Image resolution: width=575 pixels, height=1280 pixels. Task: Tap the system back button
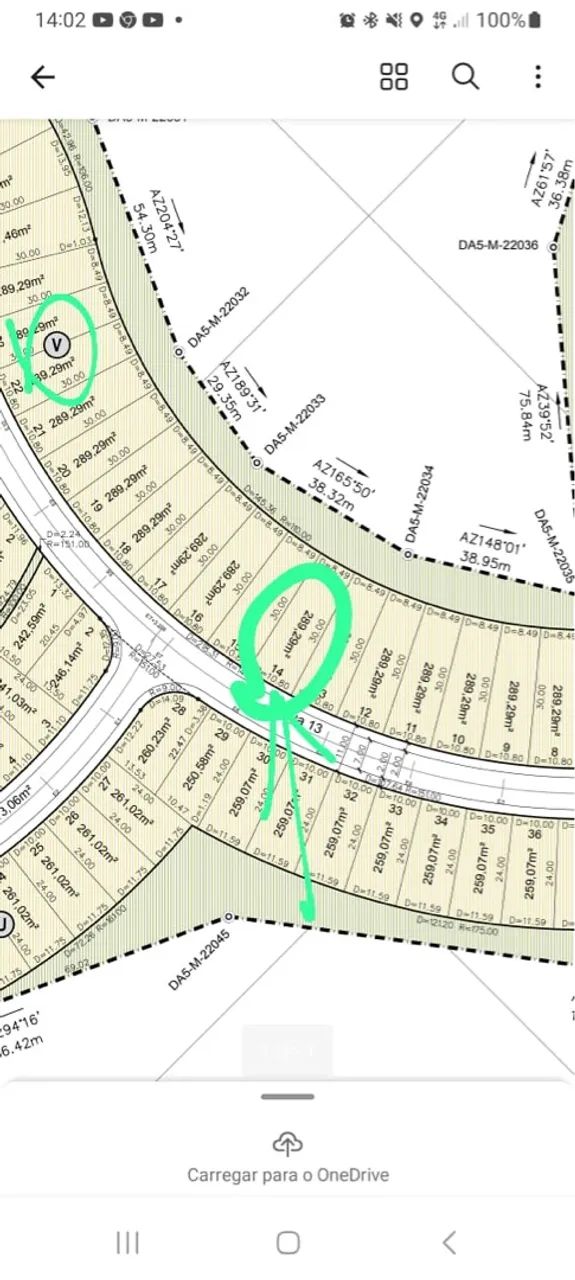tap(449, 1242)
